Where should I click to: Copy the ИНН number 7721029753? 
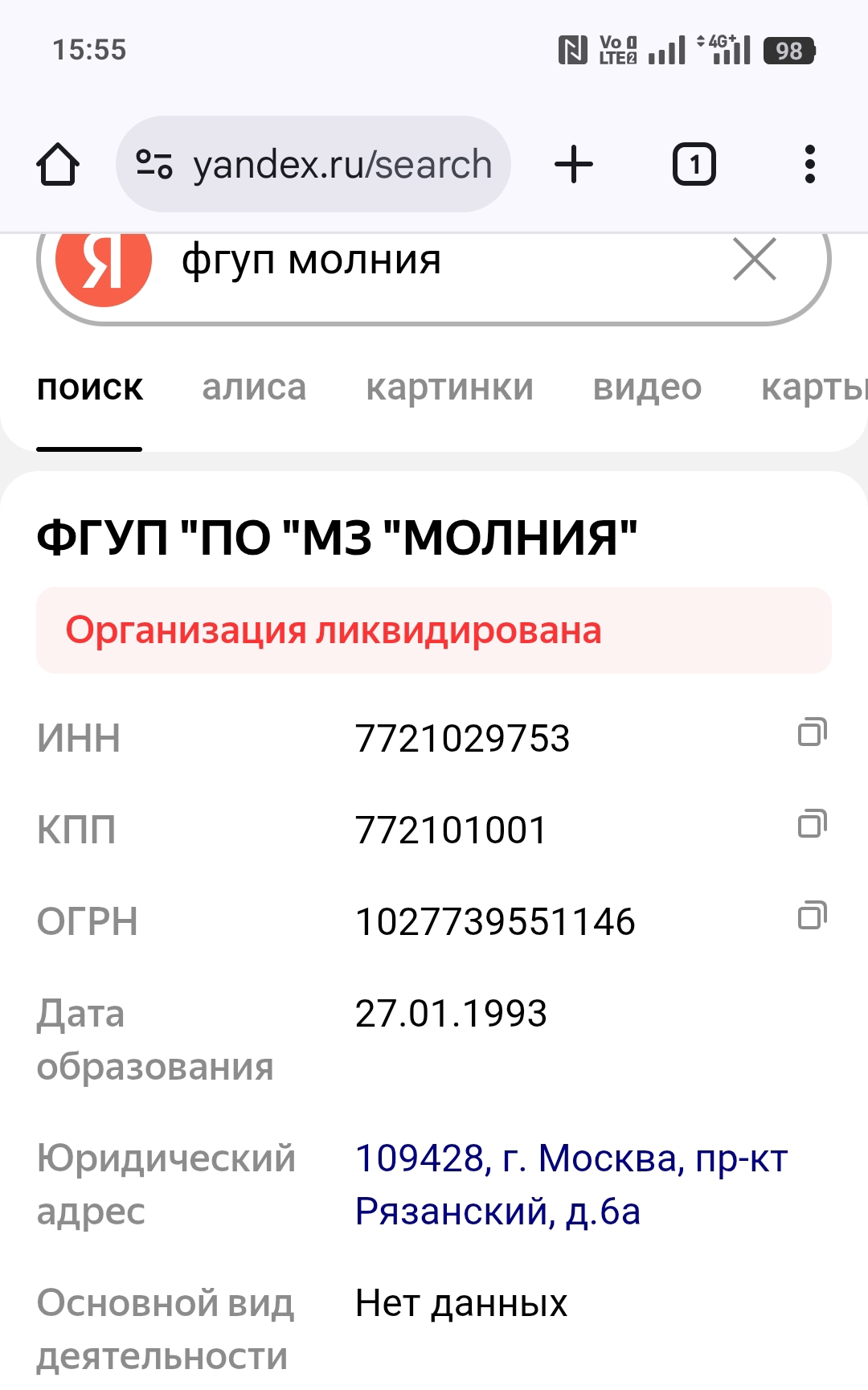(x=812, y=732)
